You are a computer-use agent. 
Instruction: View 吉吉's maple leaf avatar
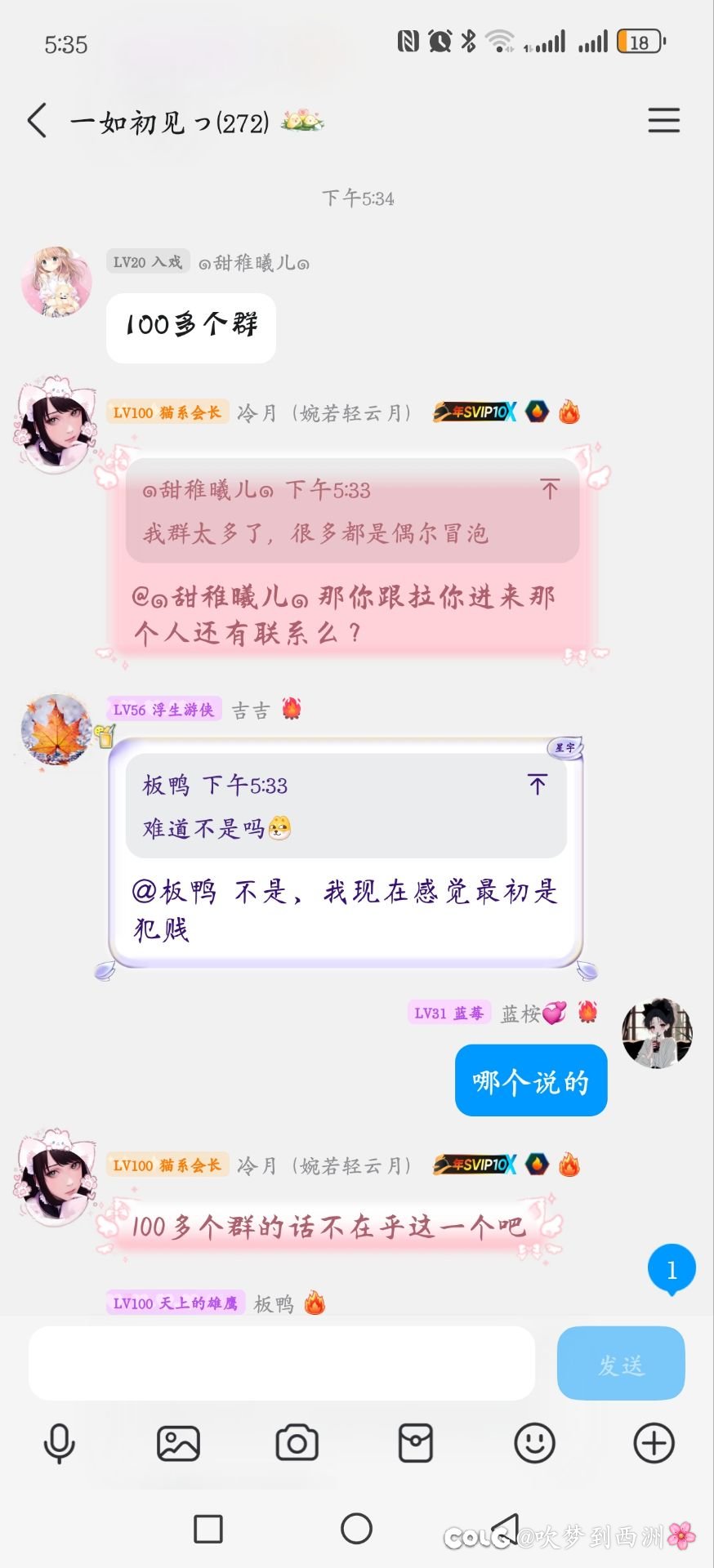[56, 728]
